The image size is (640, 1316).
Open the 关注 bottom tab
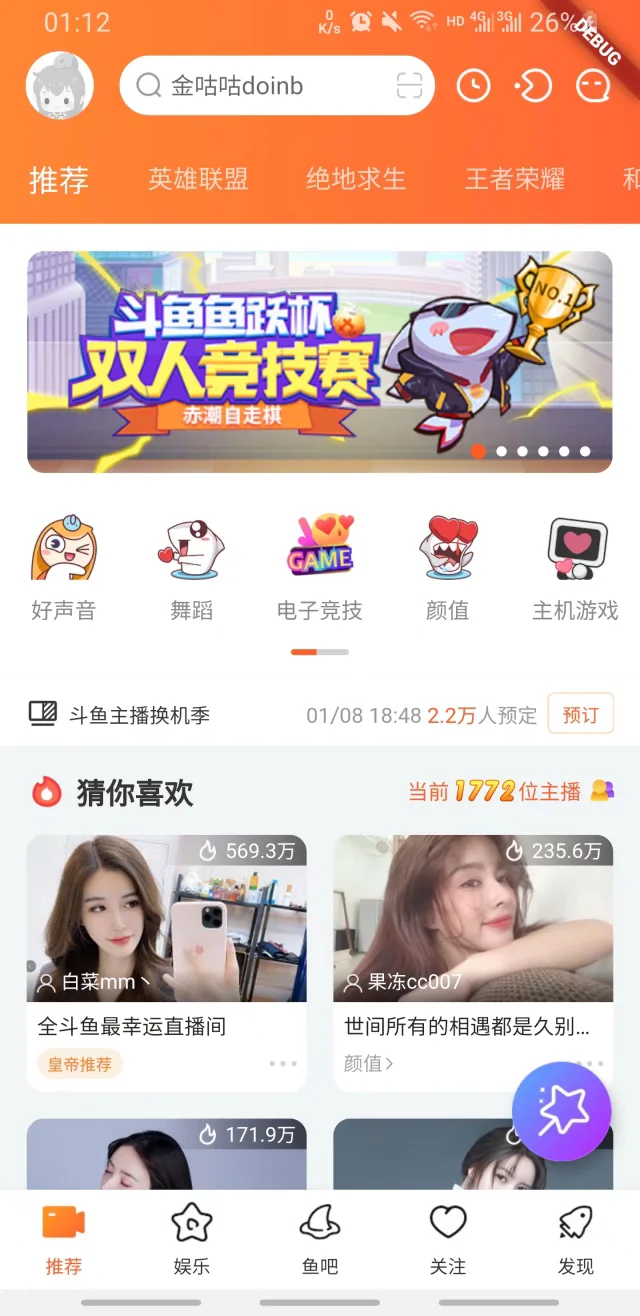448,1240
